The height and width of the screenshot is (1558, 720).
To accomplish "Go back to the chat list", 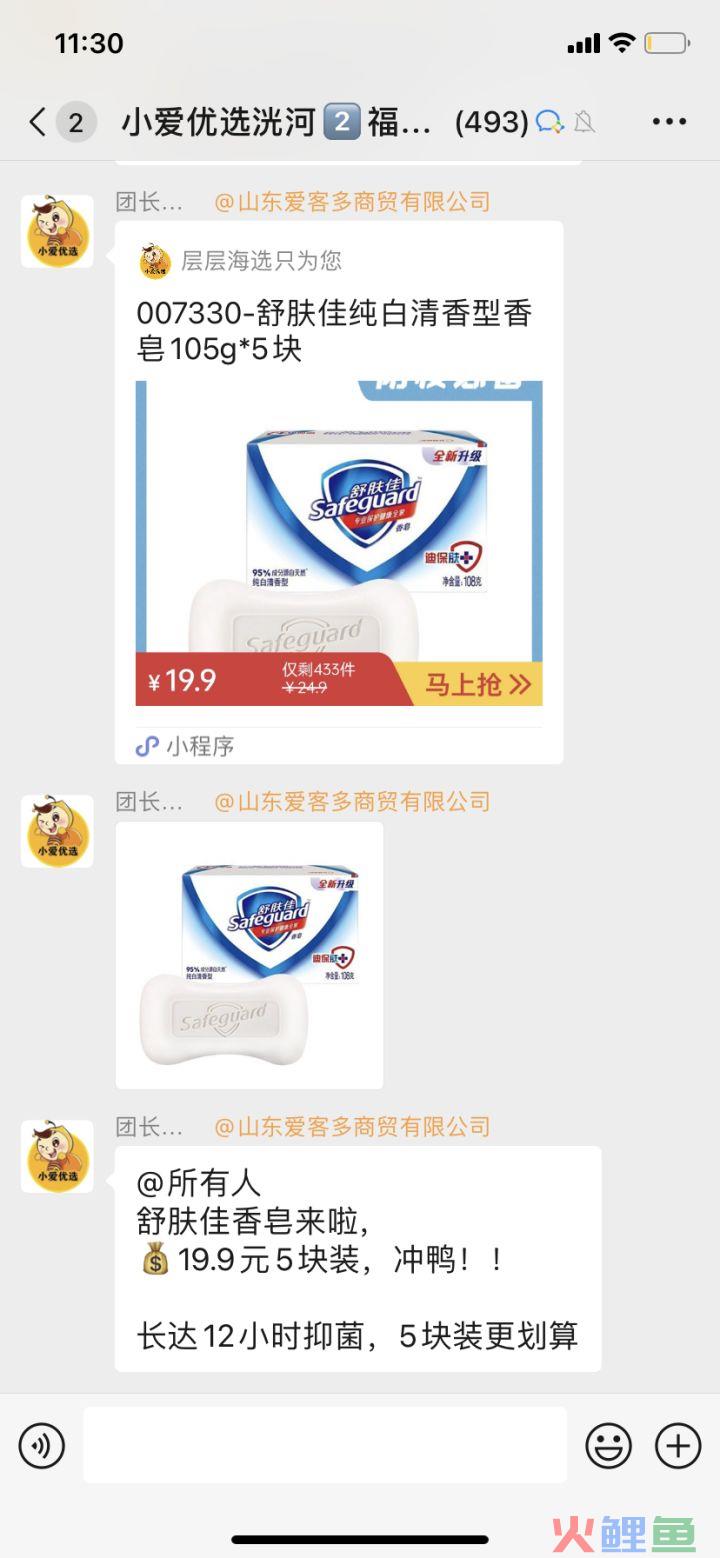I will (38, 122).
